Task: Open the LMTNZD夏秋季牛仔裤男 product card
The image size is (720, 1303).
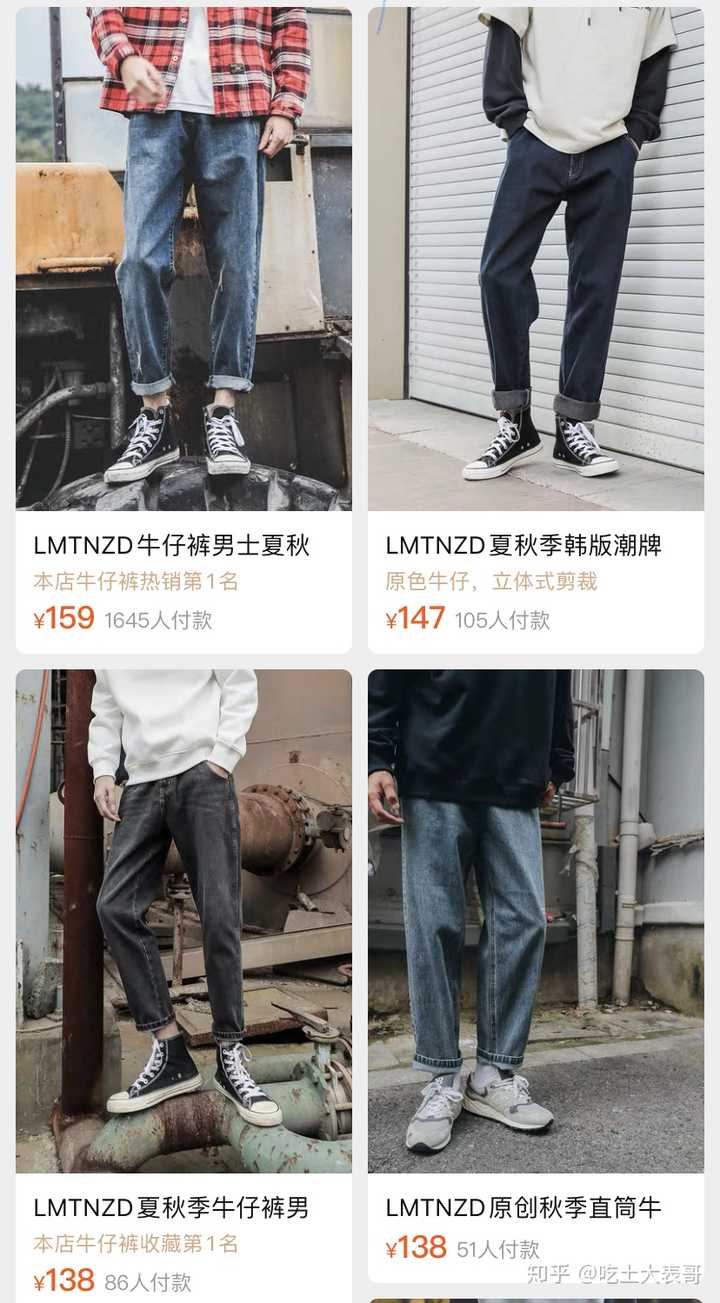Action: 183,986
